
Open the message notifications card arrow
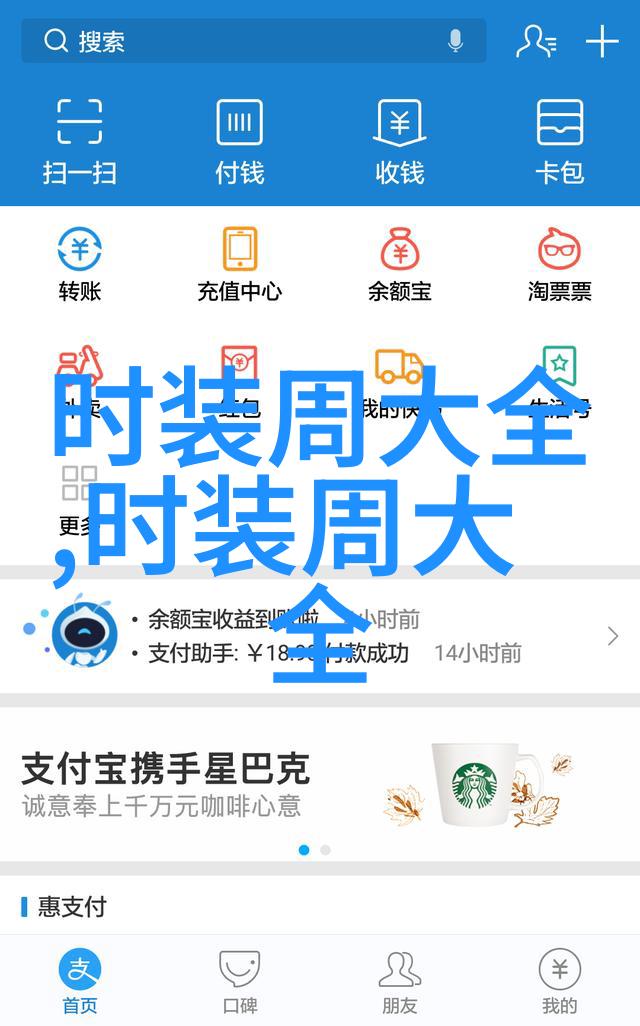612,636
